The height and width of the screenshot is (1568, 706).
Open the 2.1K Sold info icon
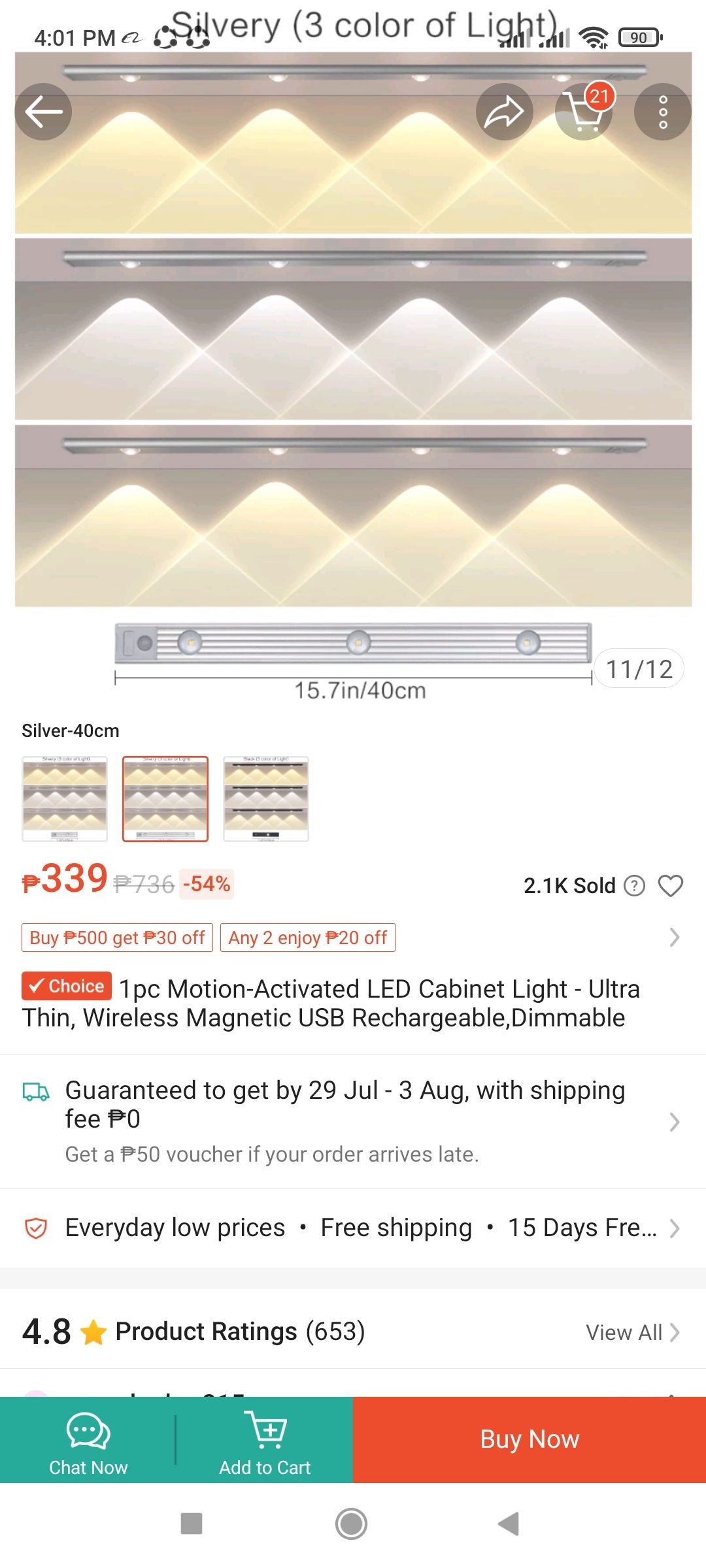click(634, 885)
